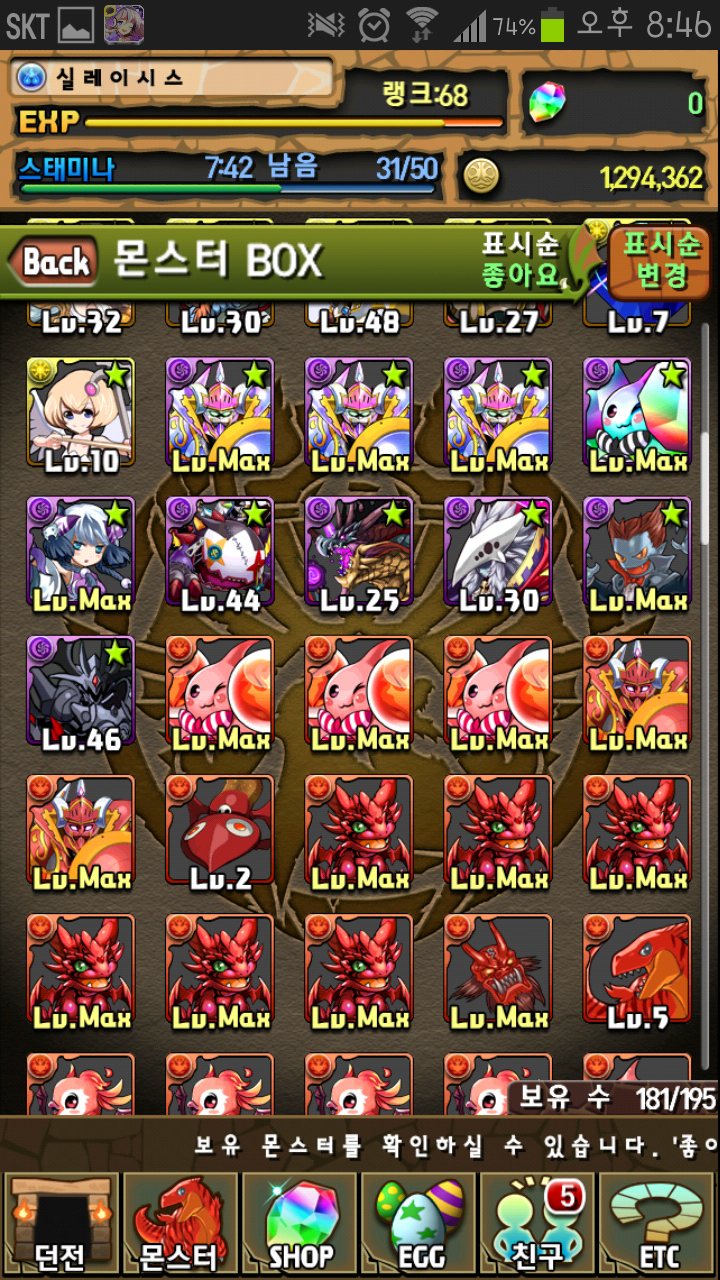This screenshot has height=1280, width=720.
Task: Go to the EGG tab
Action: tap(419, 1225)
